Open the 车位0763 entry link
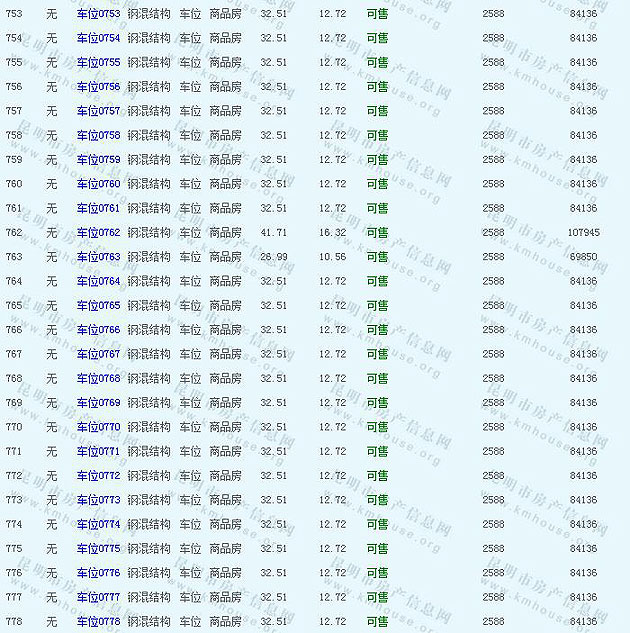The width and height of the screenshot is (630, 633). (98, 257)
